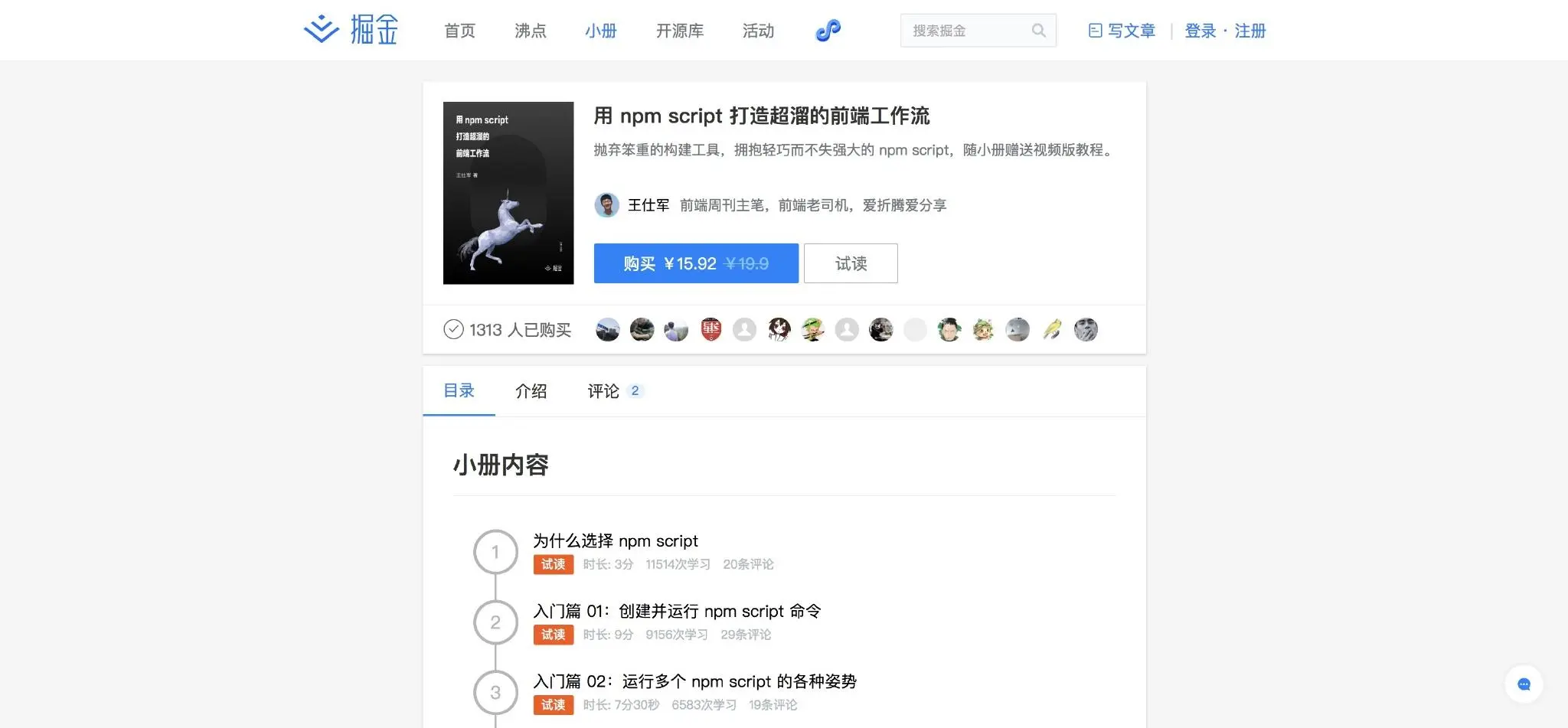Open chapter 入门篇 02 运行多个 npm script

[x=694, y=682]
